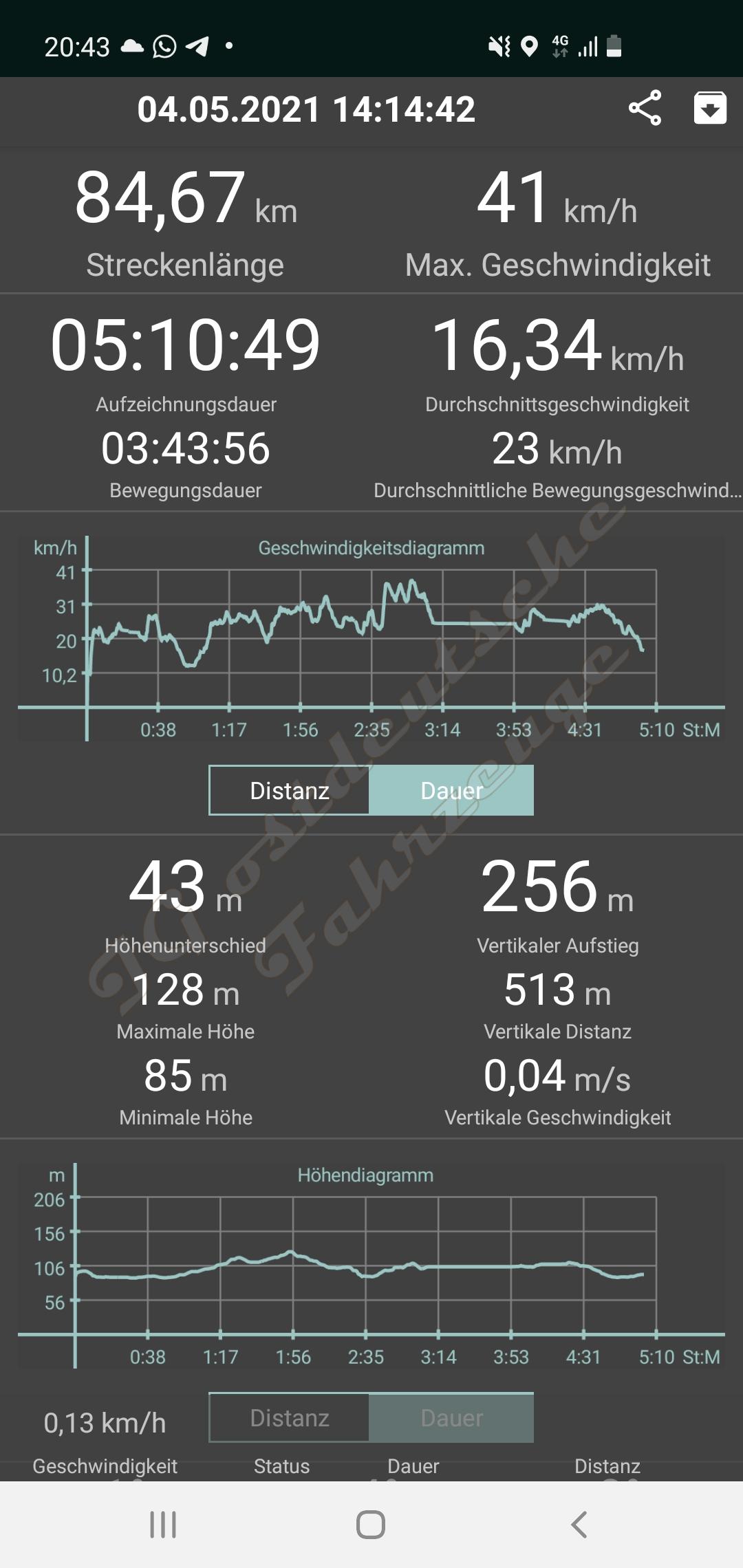
Task: Switch speed diagram to Distanz
Action: coord(290,790)
